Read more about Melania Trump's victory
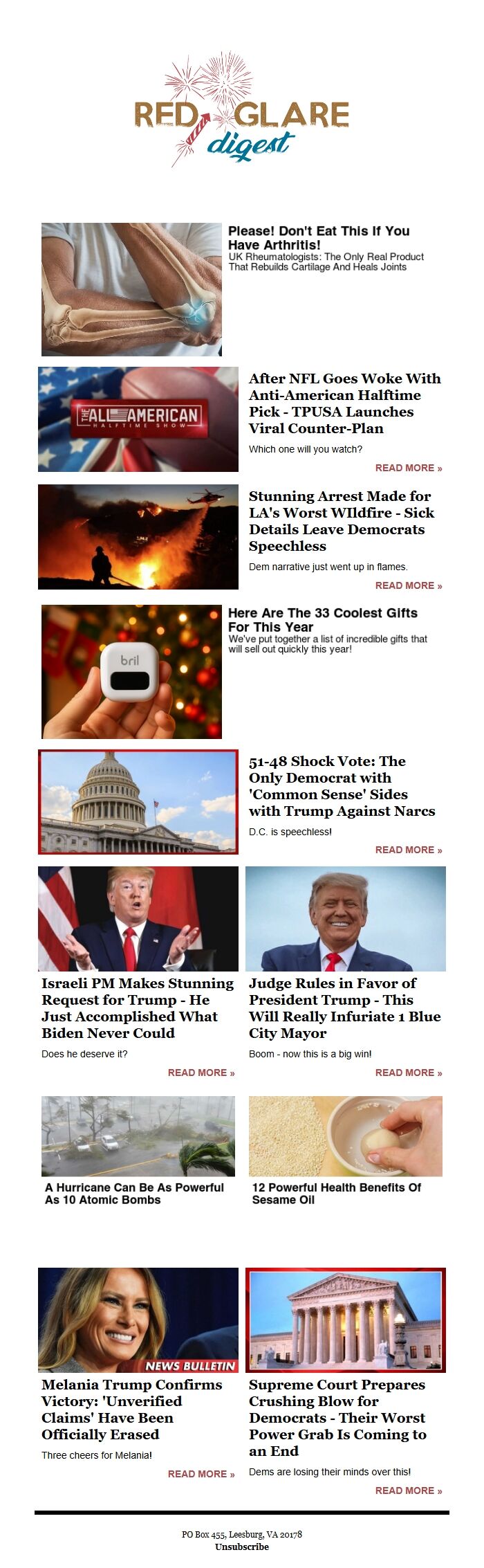The width and height of the screenshot is (484, 1568). [x=201, y=1475]
